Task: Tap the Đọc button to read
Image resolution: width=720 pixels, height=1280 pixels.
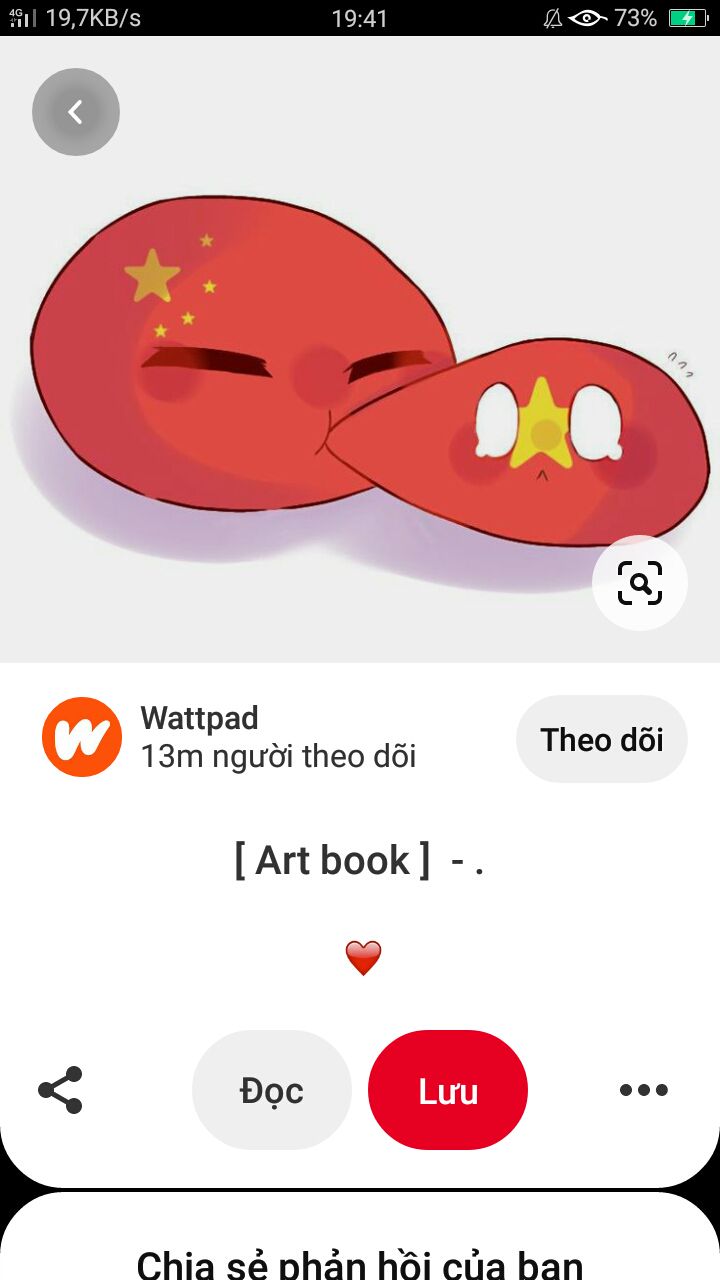Action: click(272, 1091)
